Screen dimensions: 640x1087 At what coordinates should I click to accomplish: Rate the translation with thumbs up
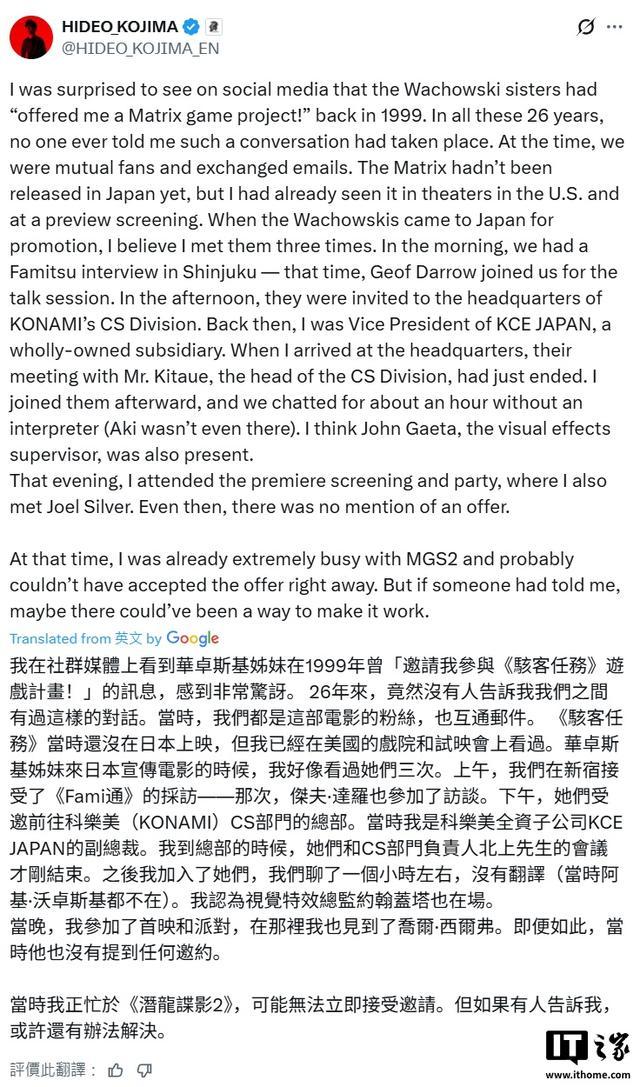116,1070
